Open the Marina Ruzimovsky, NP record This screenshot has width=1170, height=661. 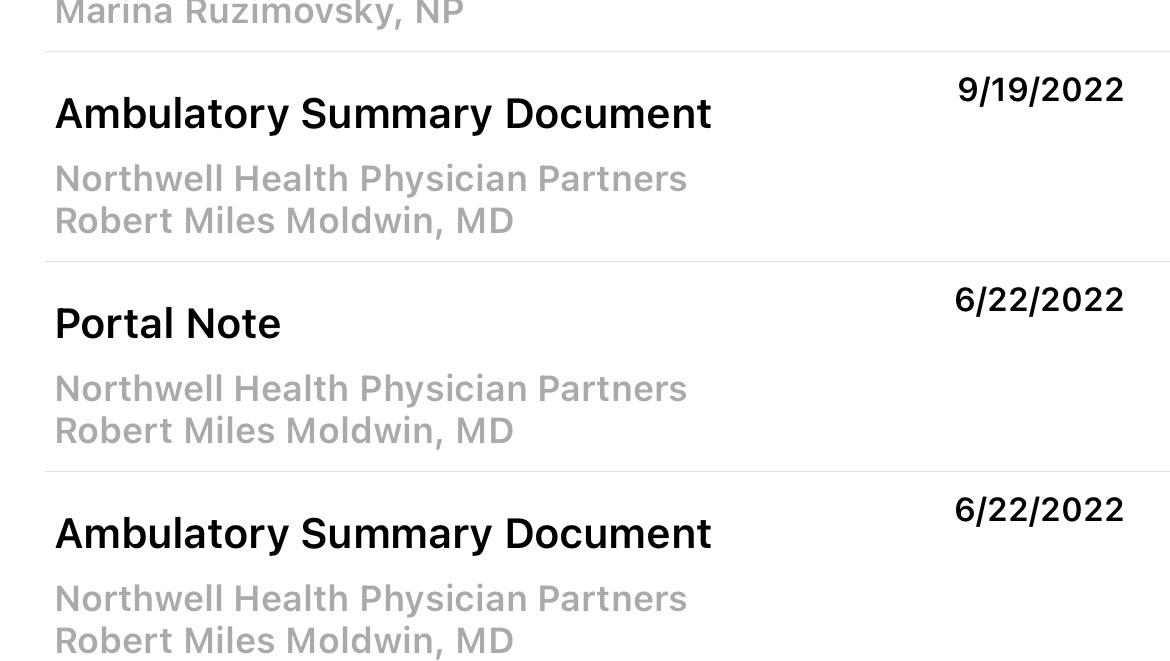259,16
